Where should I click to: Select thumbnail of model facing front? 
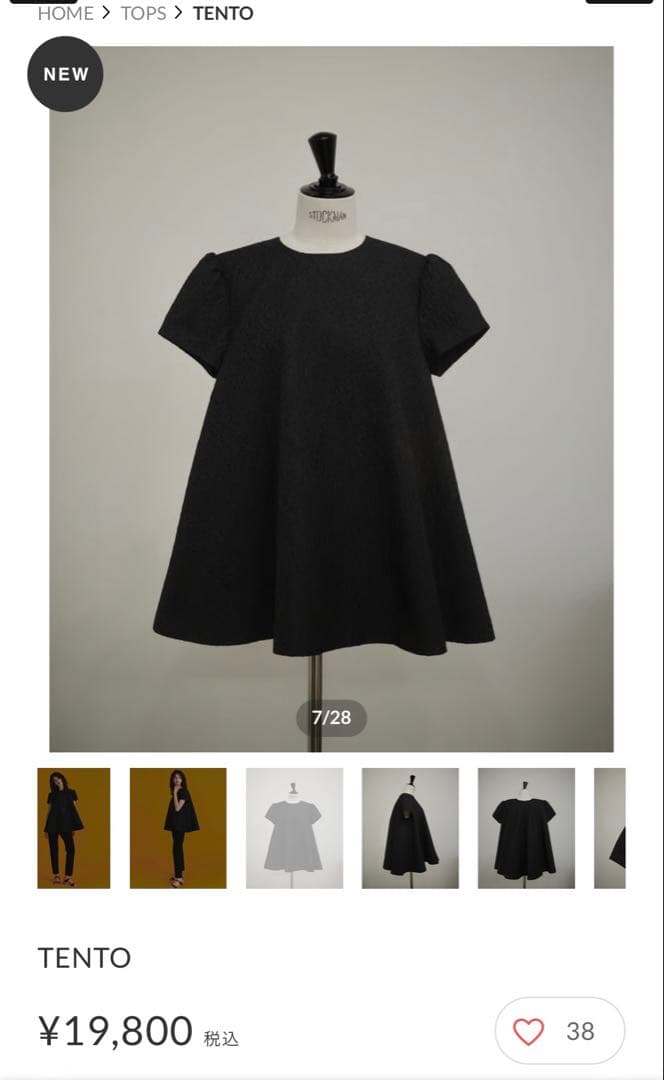coord(74,828)
